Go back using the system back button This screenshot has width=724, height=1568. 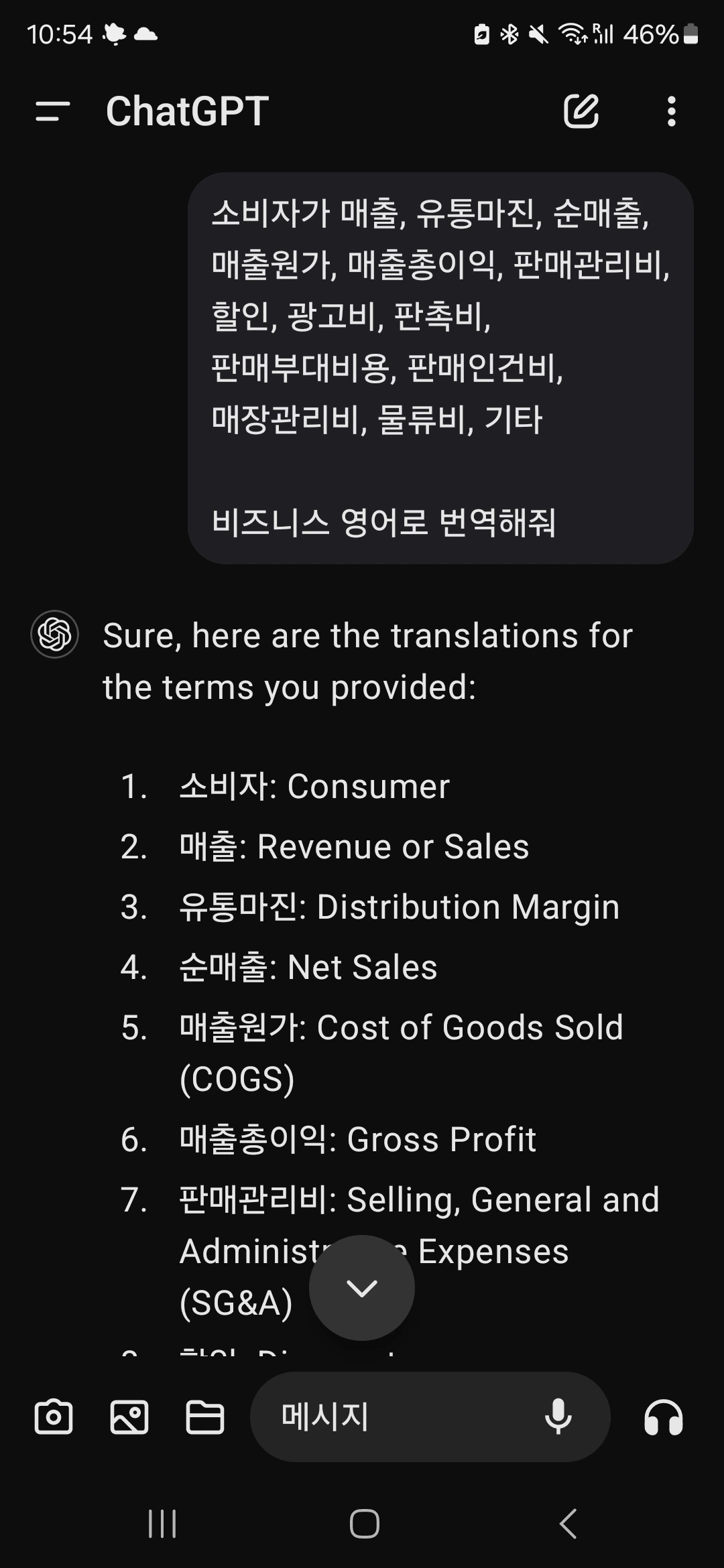coord(568,1524)
